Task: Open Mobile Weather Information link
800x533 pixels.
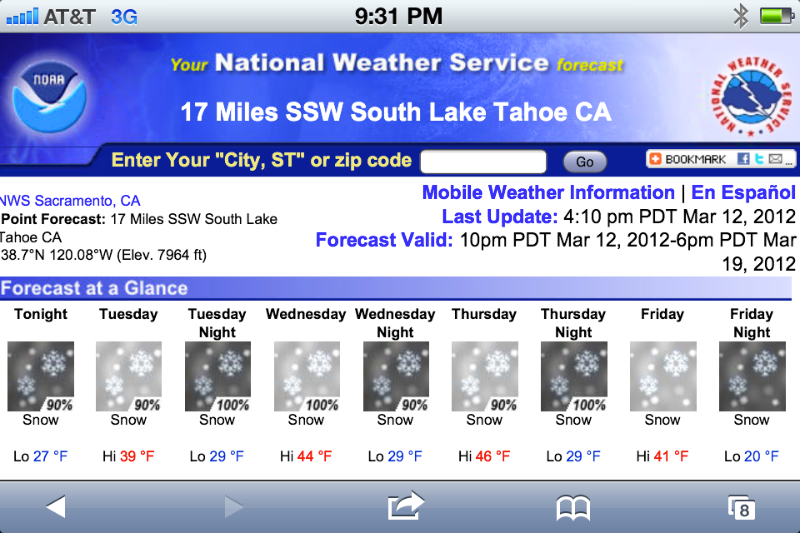Action: 548,192
